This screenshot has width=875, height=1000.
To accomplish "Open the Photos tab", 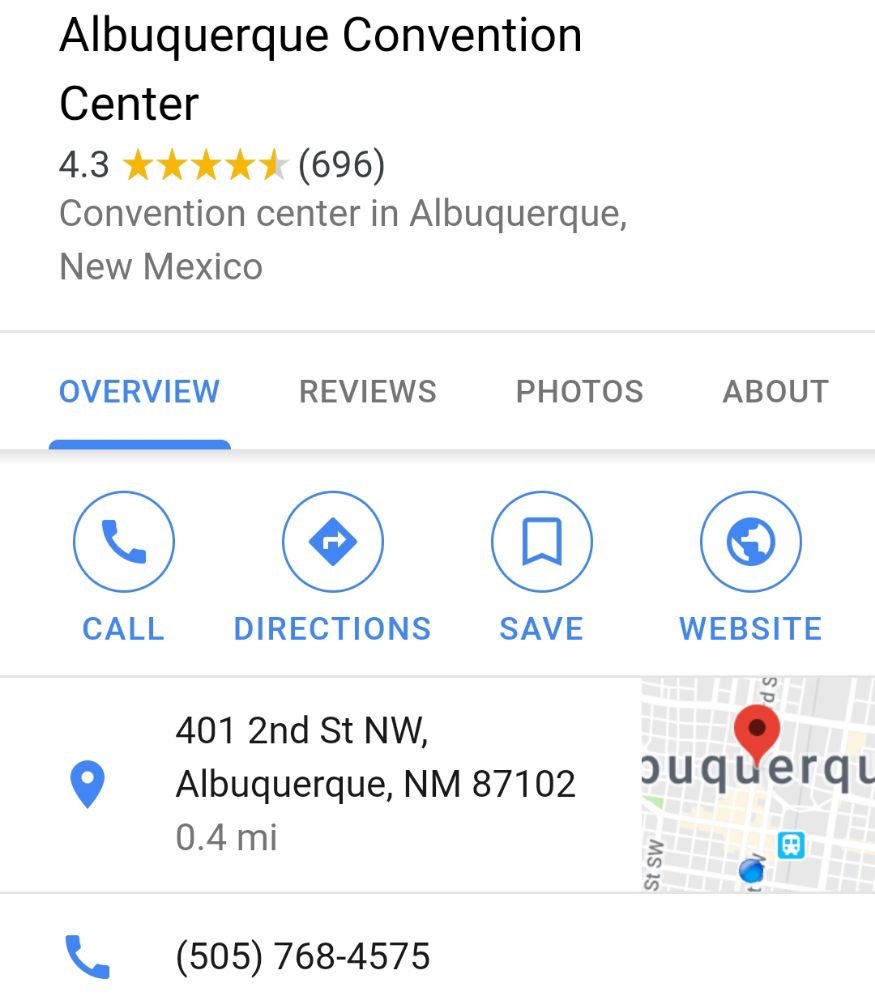I will click(579, 391).
